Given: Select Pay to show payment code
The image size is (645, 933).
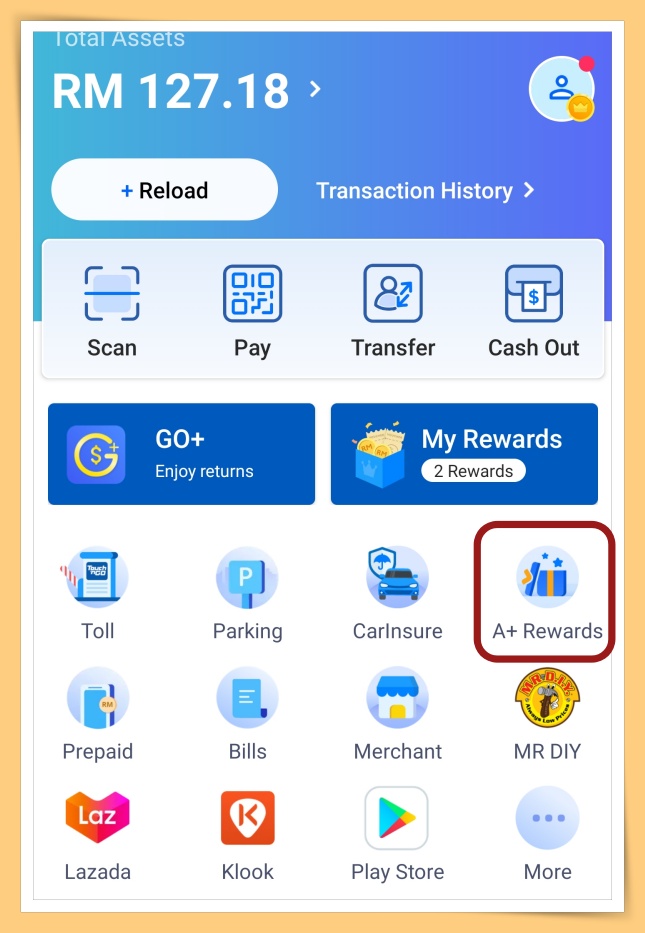Looking at the screenshot, I should click(x=252, y=312).
